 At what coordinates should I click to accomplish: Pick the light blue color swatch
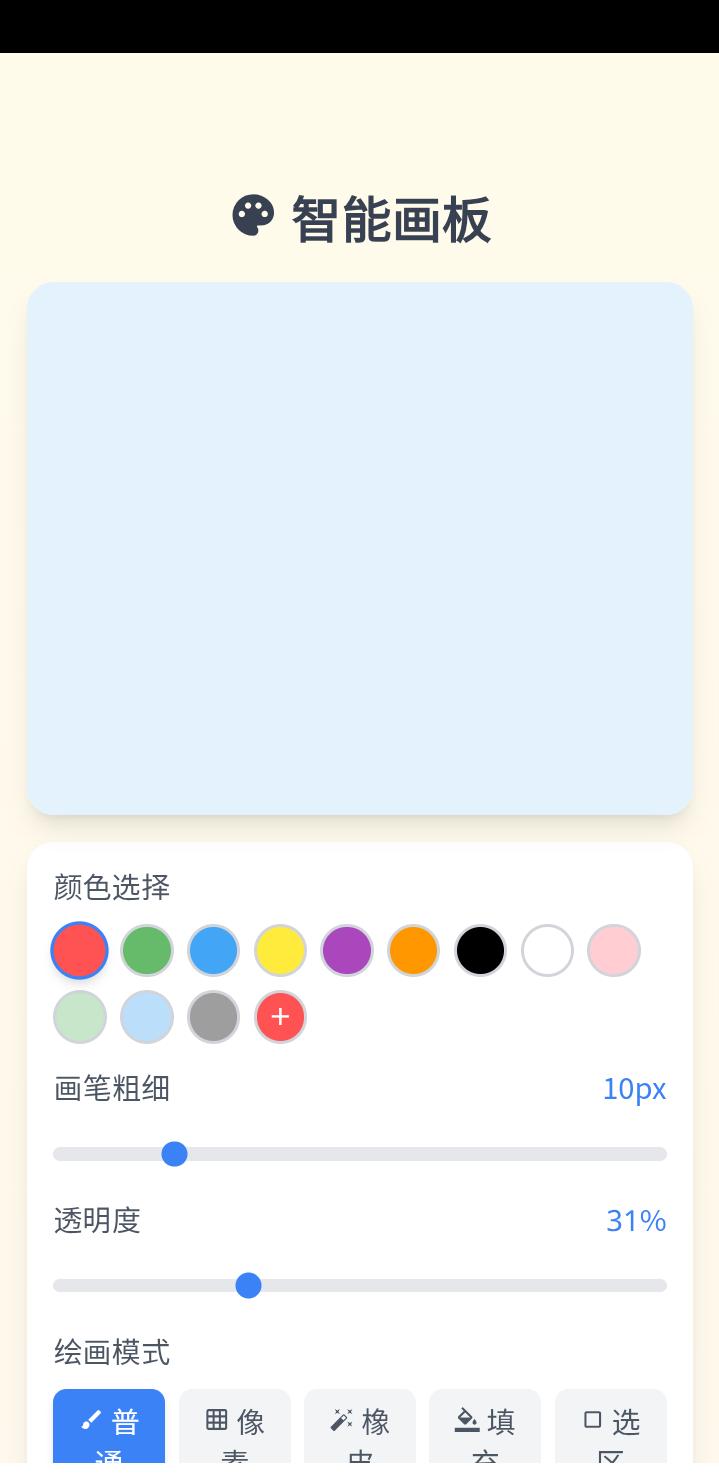coord(147,1017)
